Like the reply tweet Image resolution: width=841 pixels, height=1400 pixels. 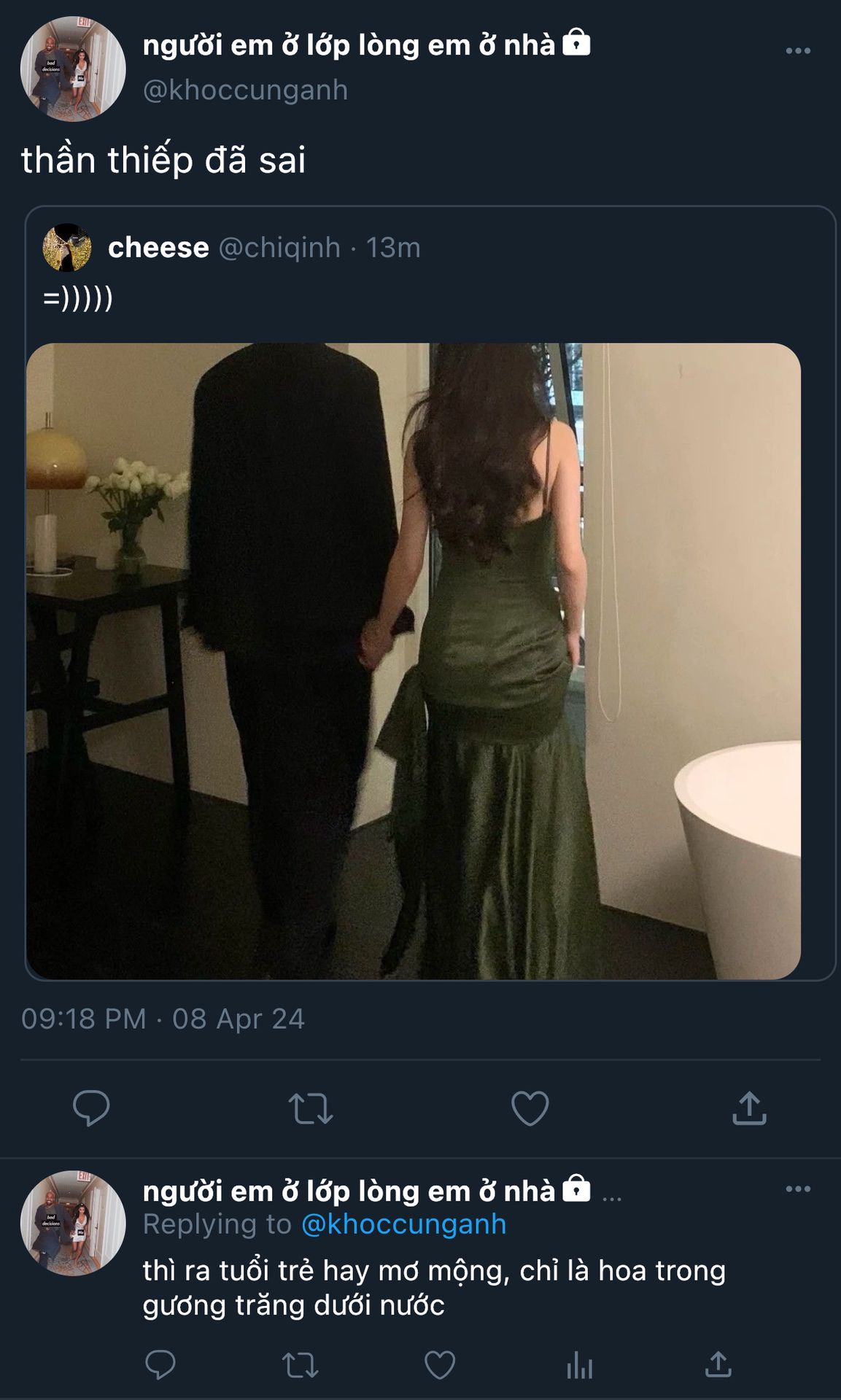[440, 1364]
